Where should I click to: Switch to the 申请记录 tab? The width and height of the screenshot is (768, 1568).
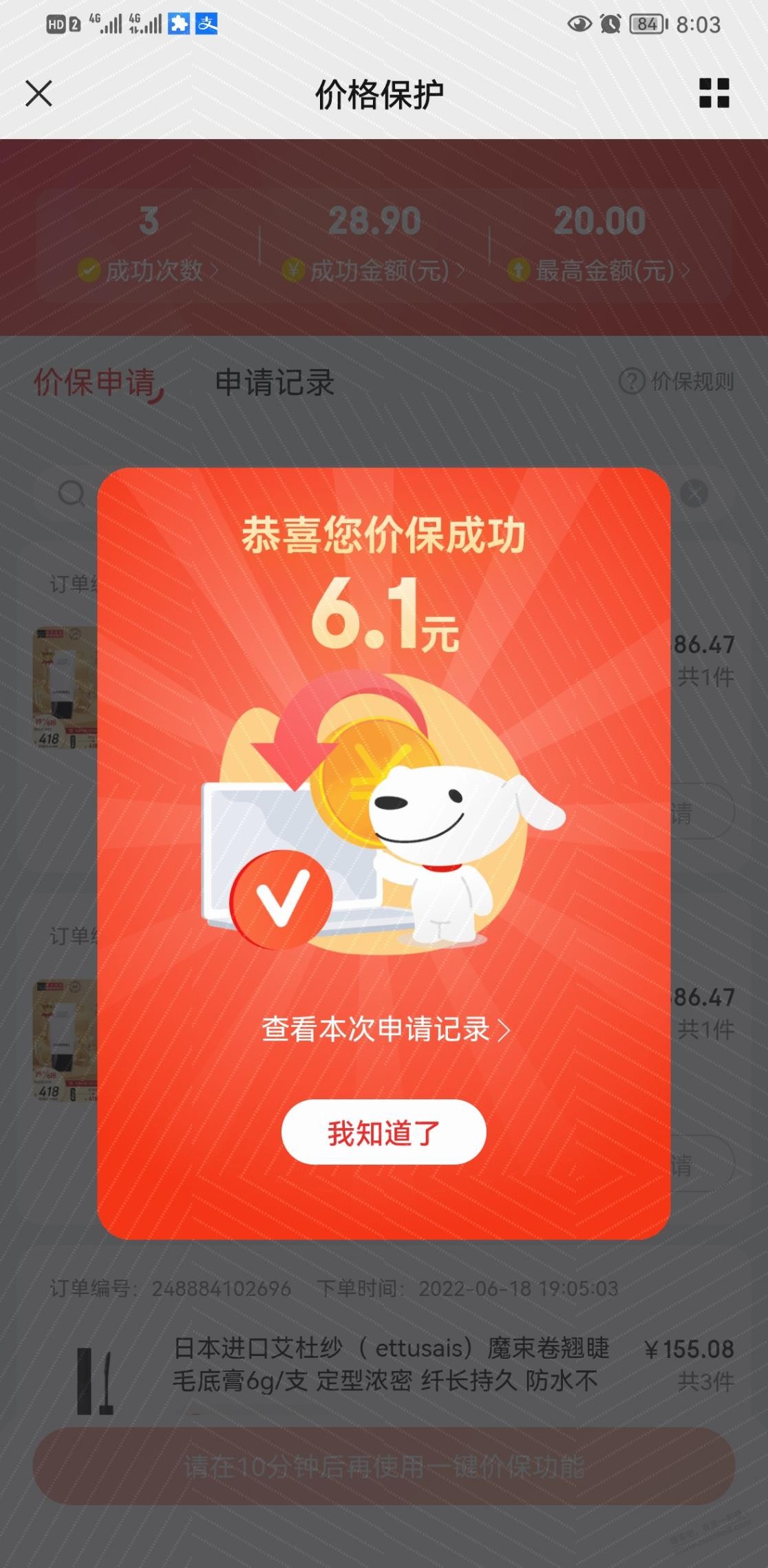point(275,383)
